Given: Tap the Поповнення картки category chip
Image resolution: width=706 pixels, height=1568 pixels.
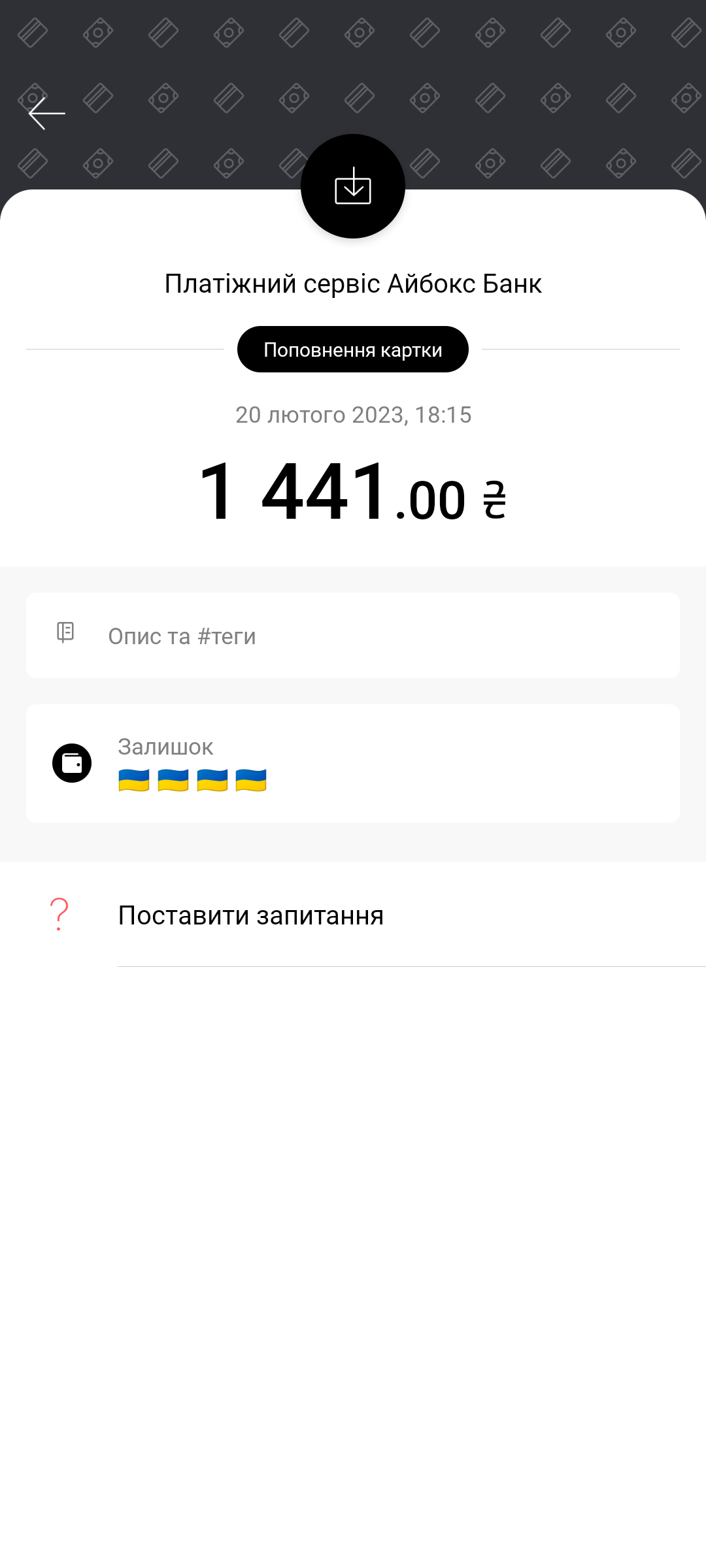Looking at the screenshot, I should 353,350.
